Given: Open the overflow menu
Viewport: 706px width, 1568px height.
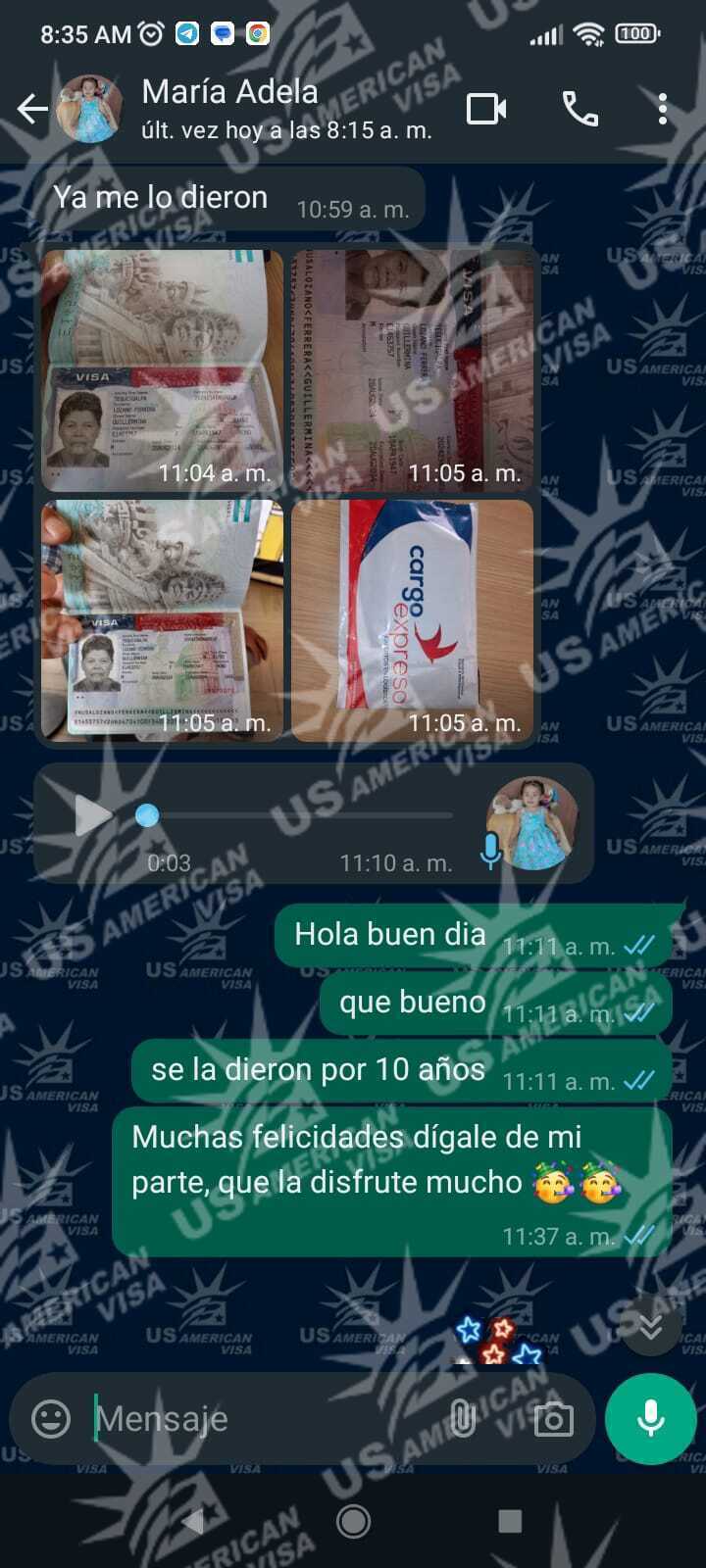Looking at the screenshot, I should pyautogui.click(x=663, y=109).
